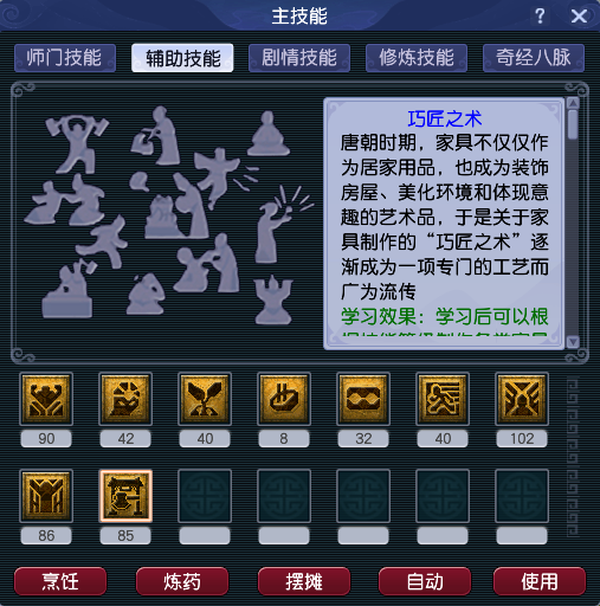Open the 修炼技能 tab

pos(416,58)
